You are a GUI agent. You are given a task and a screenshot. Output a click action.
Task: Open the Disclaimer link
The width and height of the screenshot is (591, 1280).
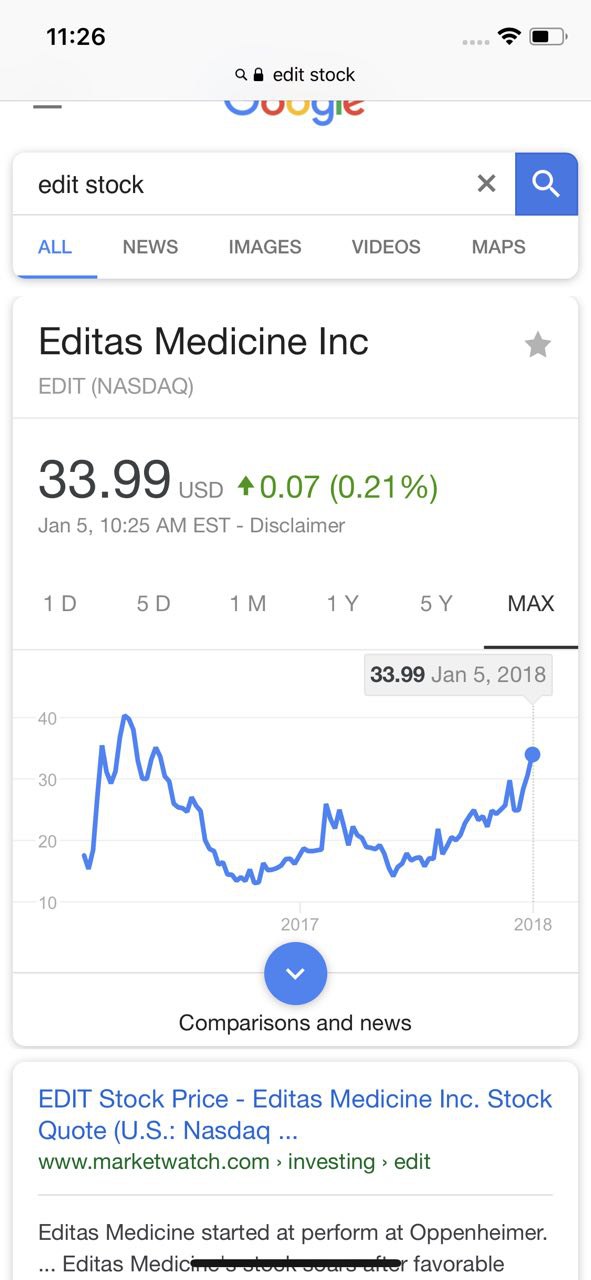(x=297, y=525)
